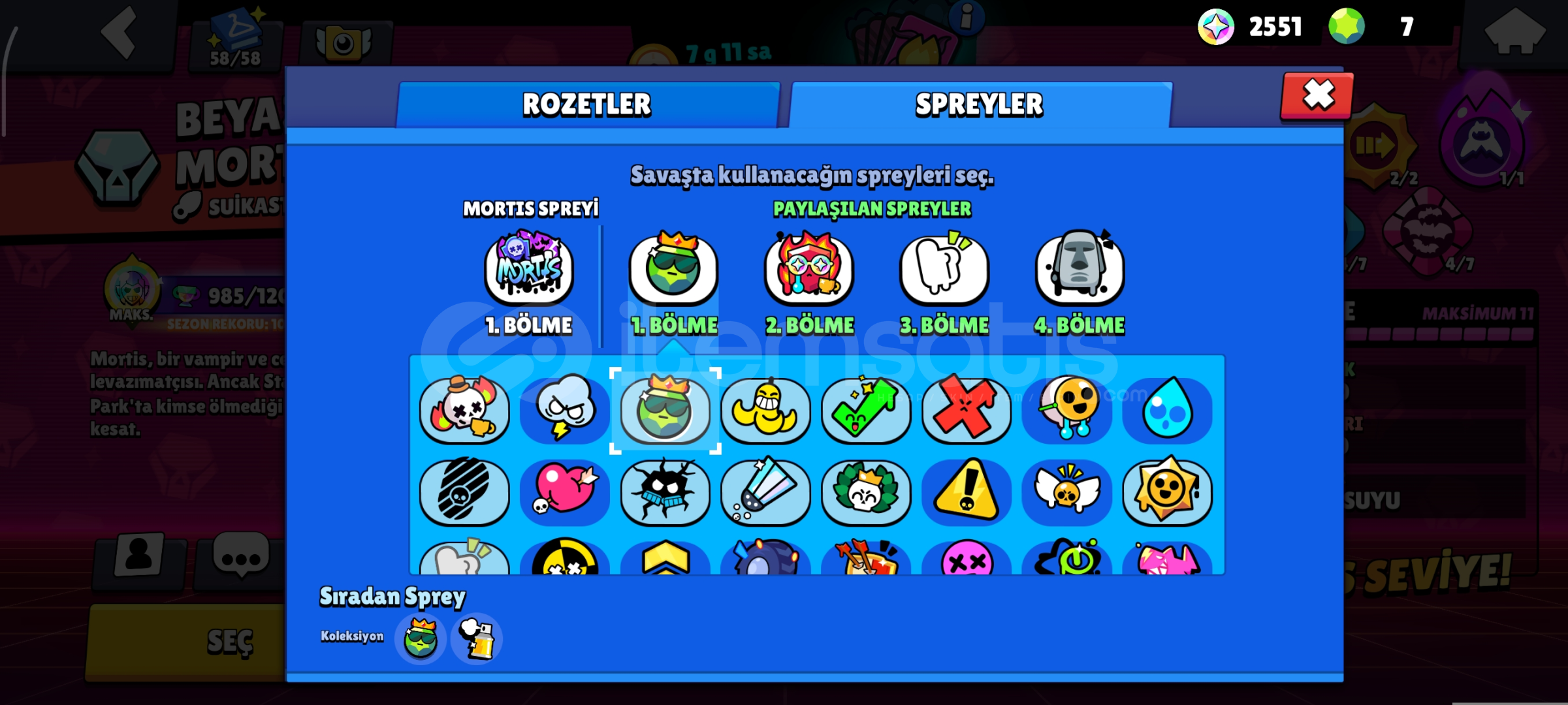This screenshot has height=705, width=1568.
Task: Tap the crowned planet collection spray
Action: click(x=421, y=638)
